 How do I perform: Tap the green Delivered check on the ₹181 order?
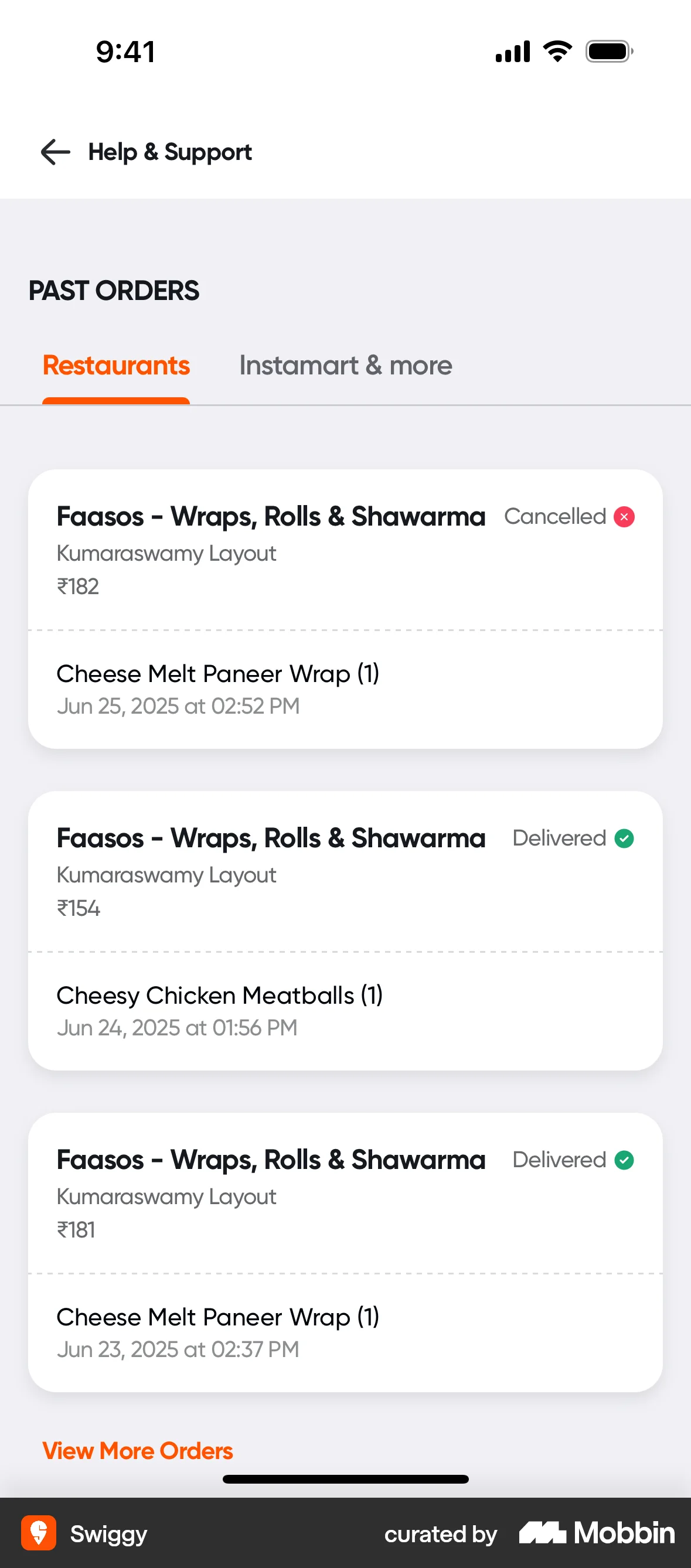[x=624, y=1160]
